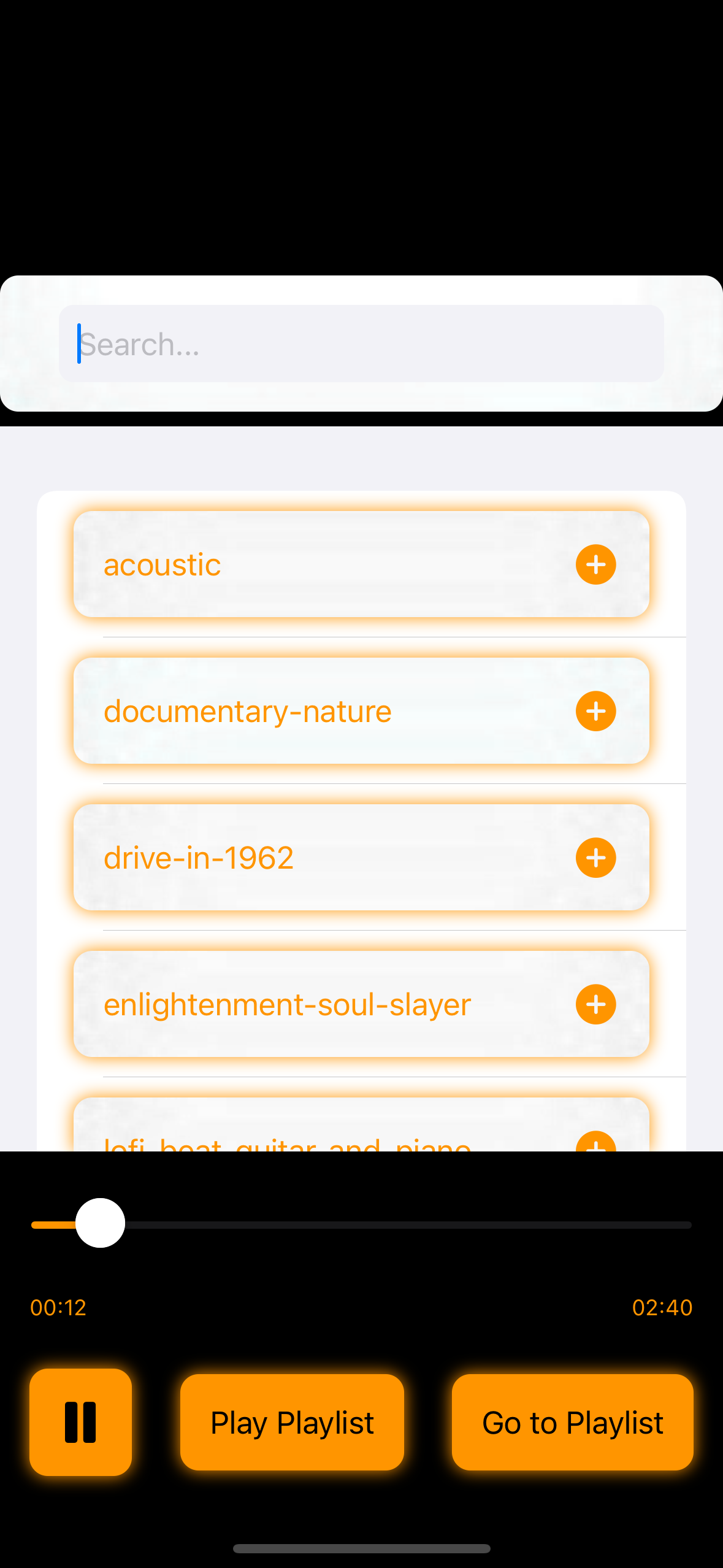
Task: Add documentary-nature track to playlist
Action: click(x=595, y=710)
